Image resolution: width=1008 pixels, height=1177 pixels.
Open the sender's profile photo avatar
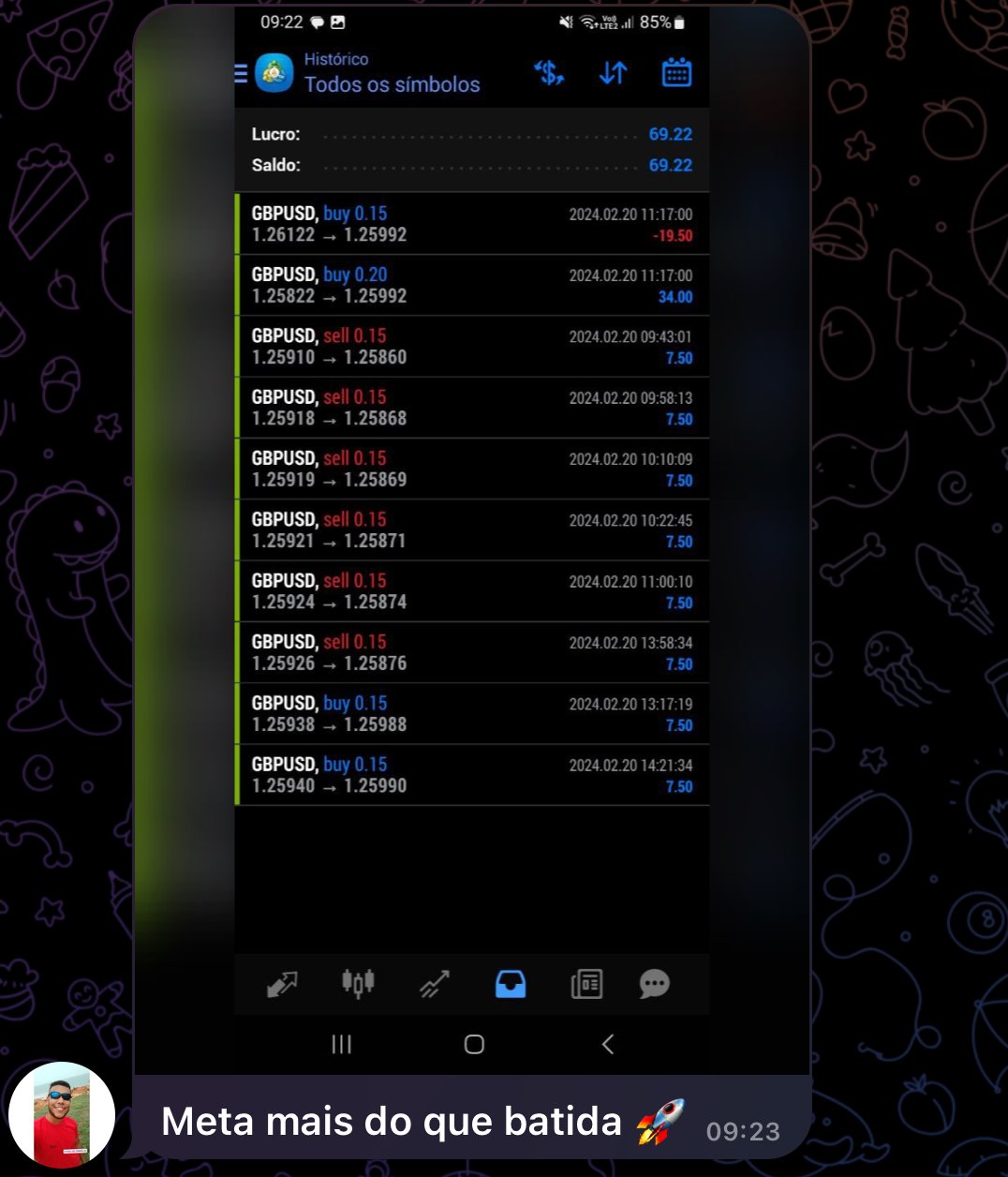click(62, 1115)
